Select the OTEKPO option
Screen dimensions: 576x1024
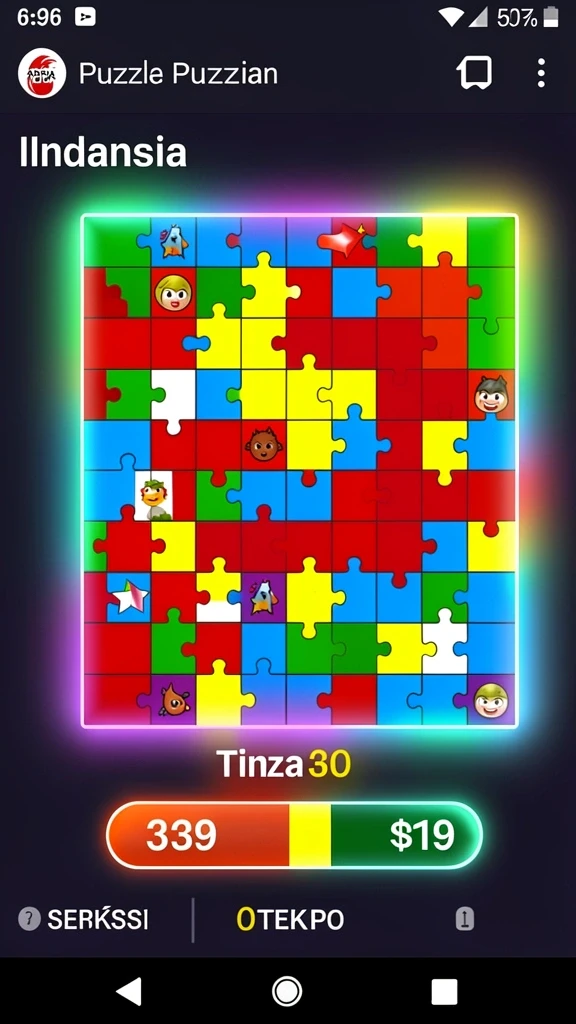tap(290, 920)
